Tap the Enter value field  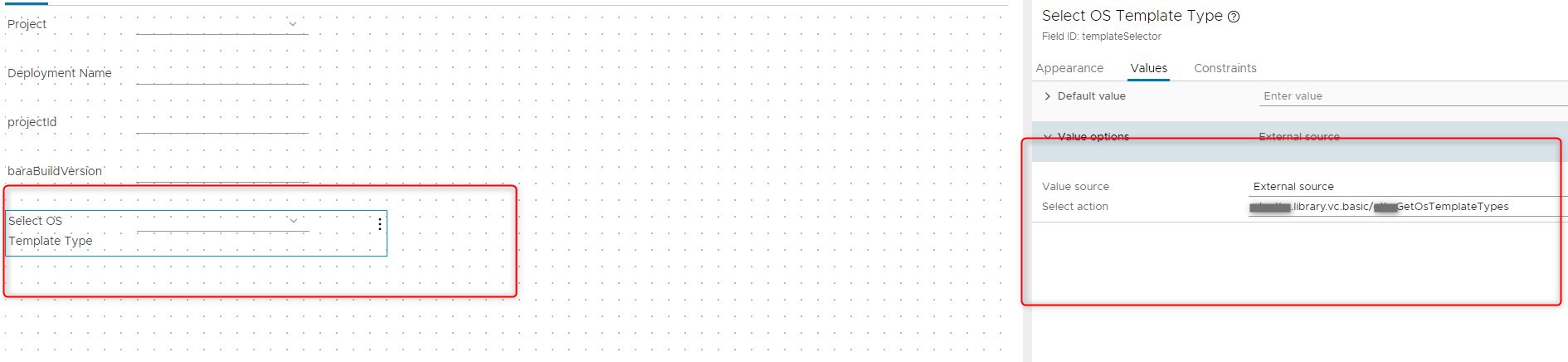point(1410,96)
